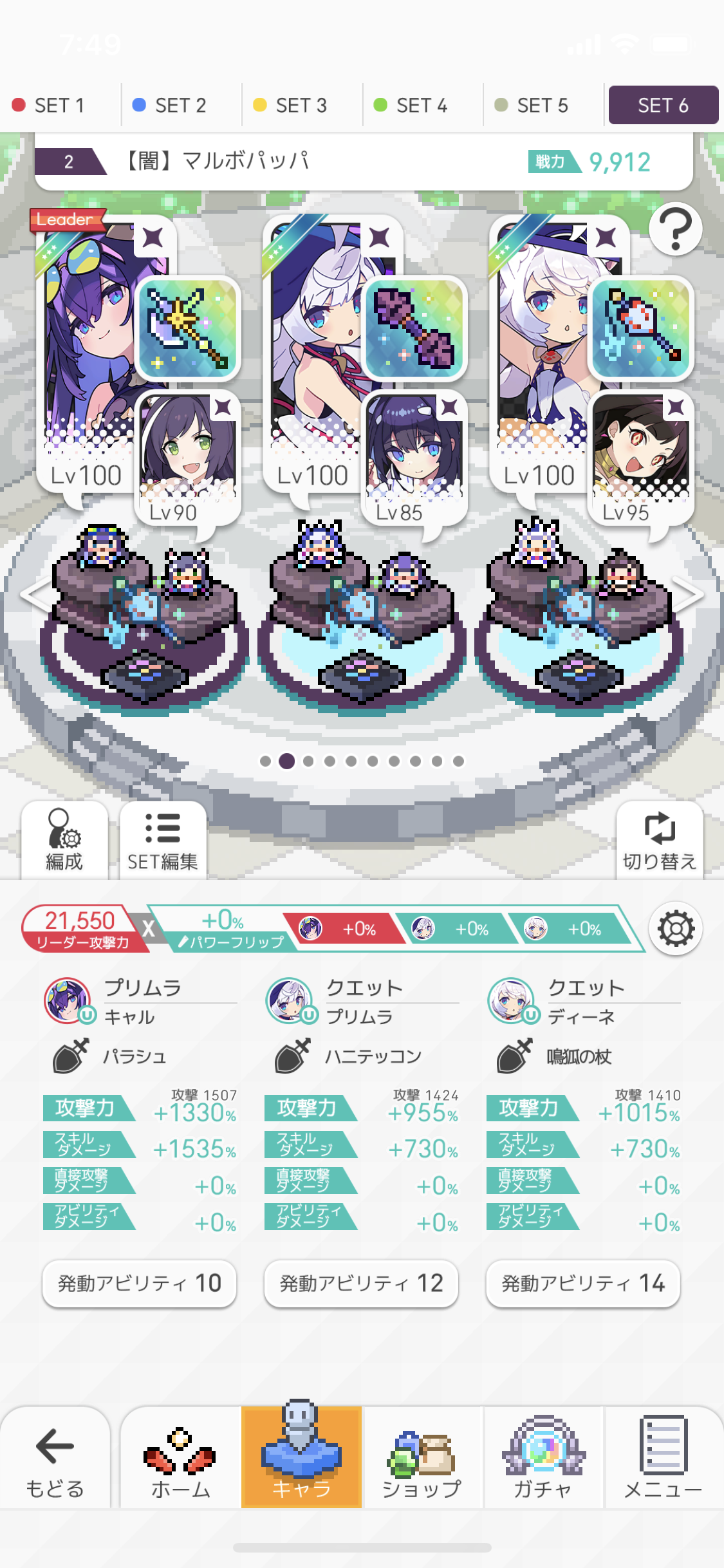The height and width of the screenshot is (1568, 724).
Task: Go to the ホーム tab
Action: click(x=180, y=1459)
